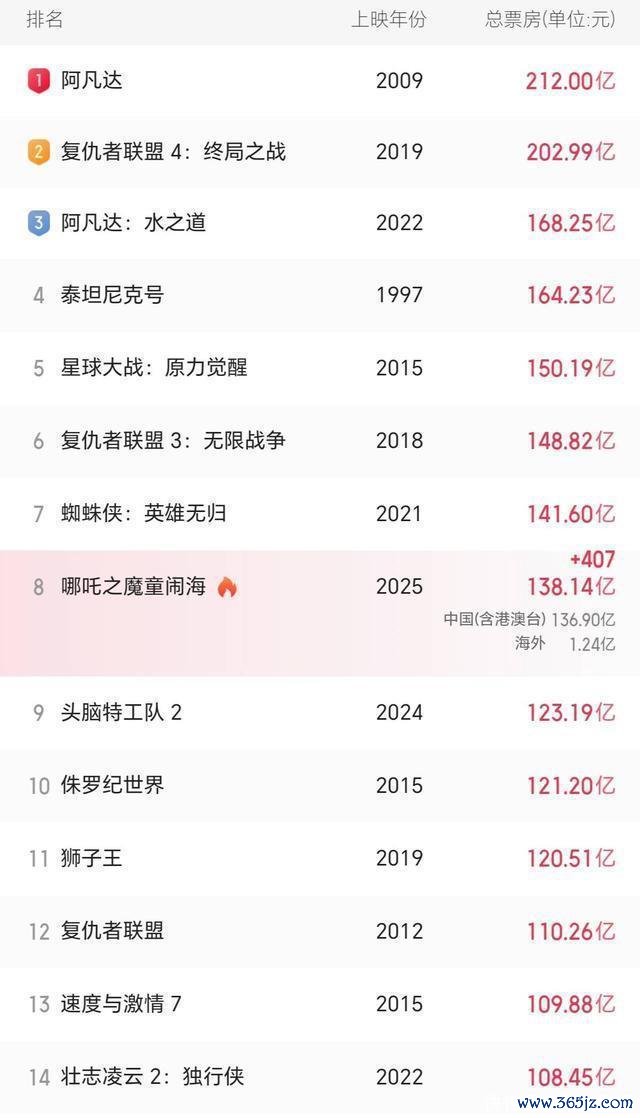Open 速度与激情7 details

[320, 1004]
